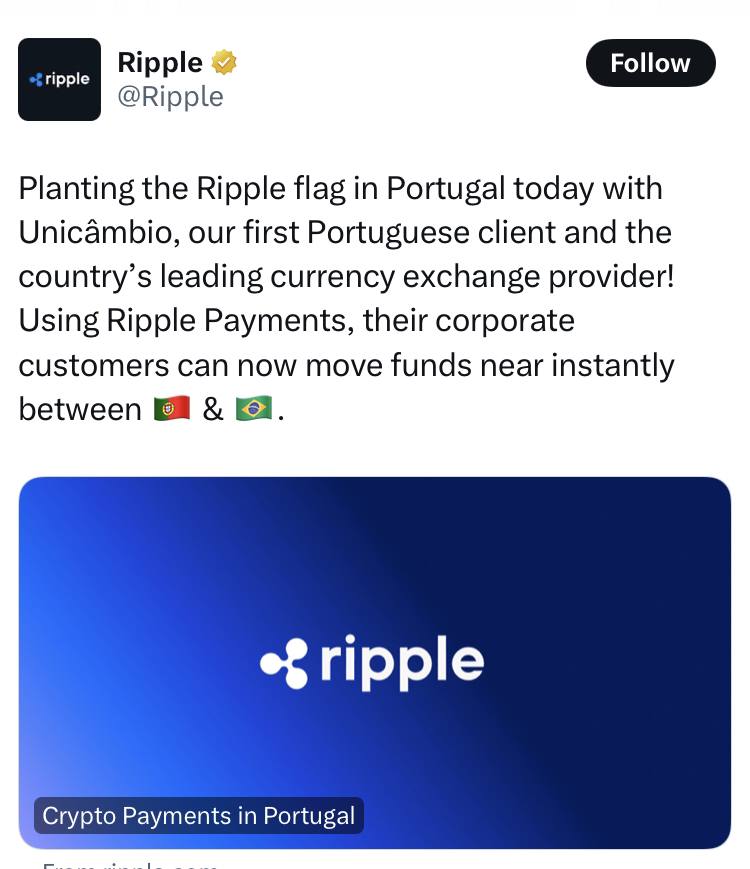Follow the Ripple account
The height and width of the screenshot is (869, 750).
(x=650, y=63)
